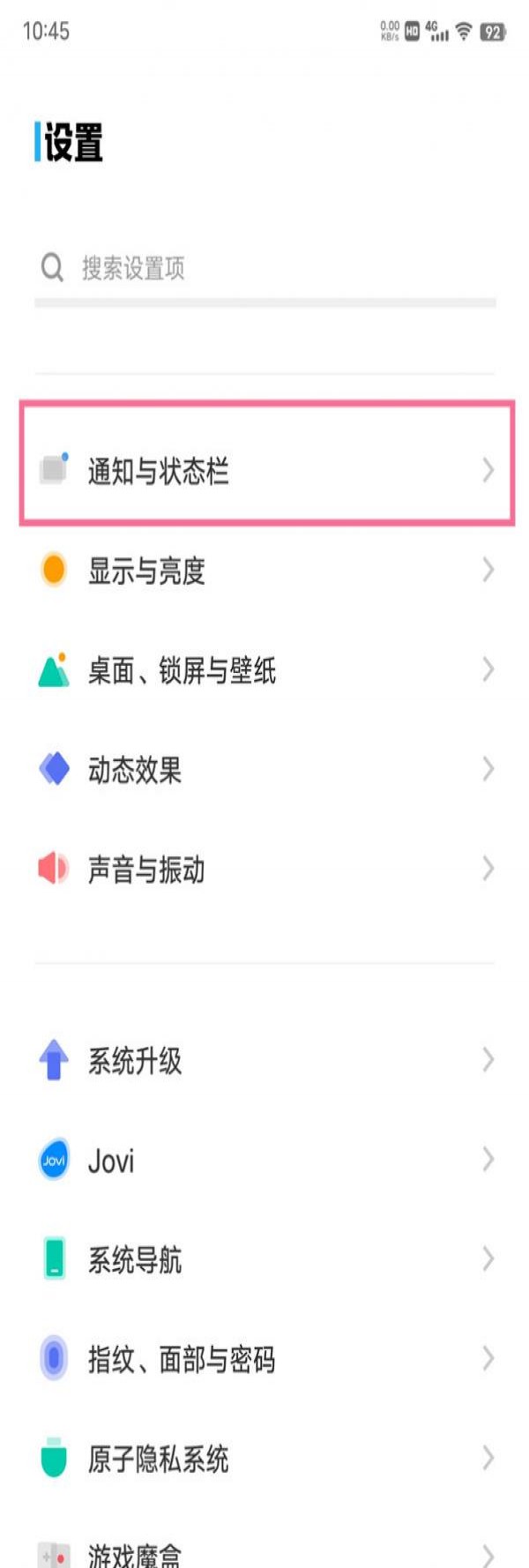Select the 动态效果 row

coord(264,770)
